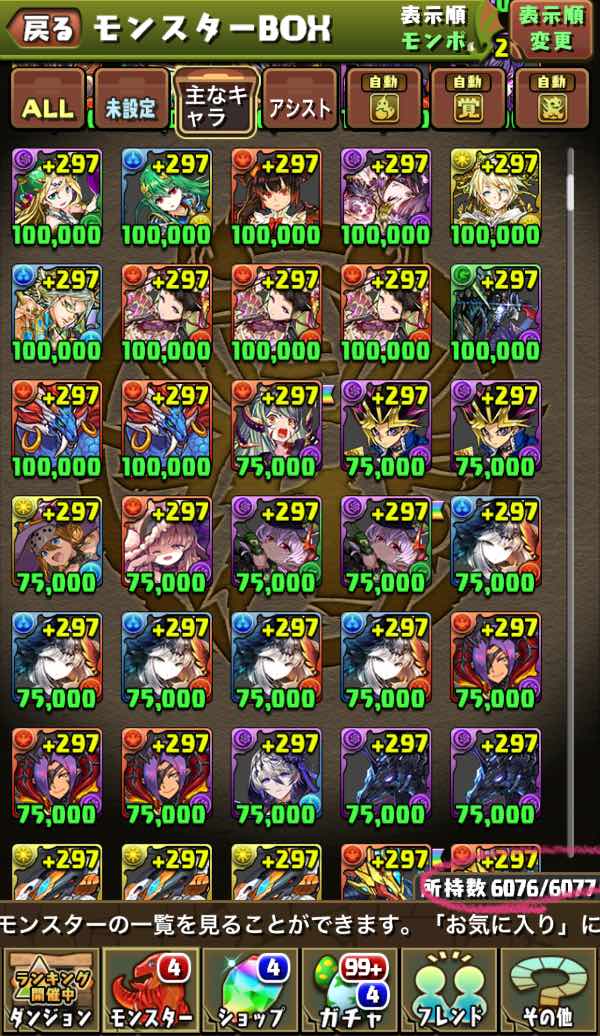The height and width of the screenshot is (1036, 600).
Task: Select the green-haired monster in the first row
Action: pyautogui.click(x=166, y=195)
